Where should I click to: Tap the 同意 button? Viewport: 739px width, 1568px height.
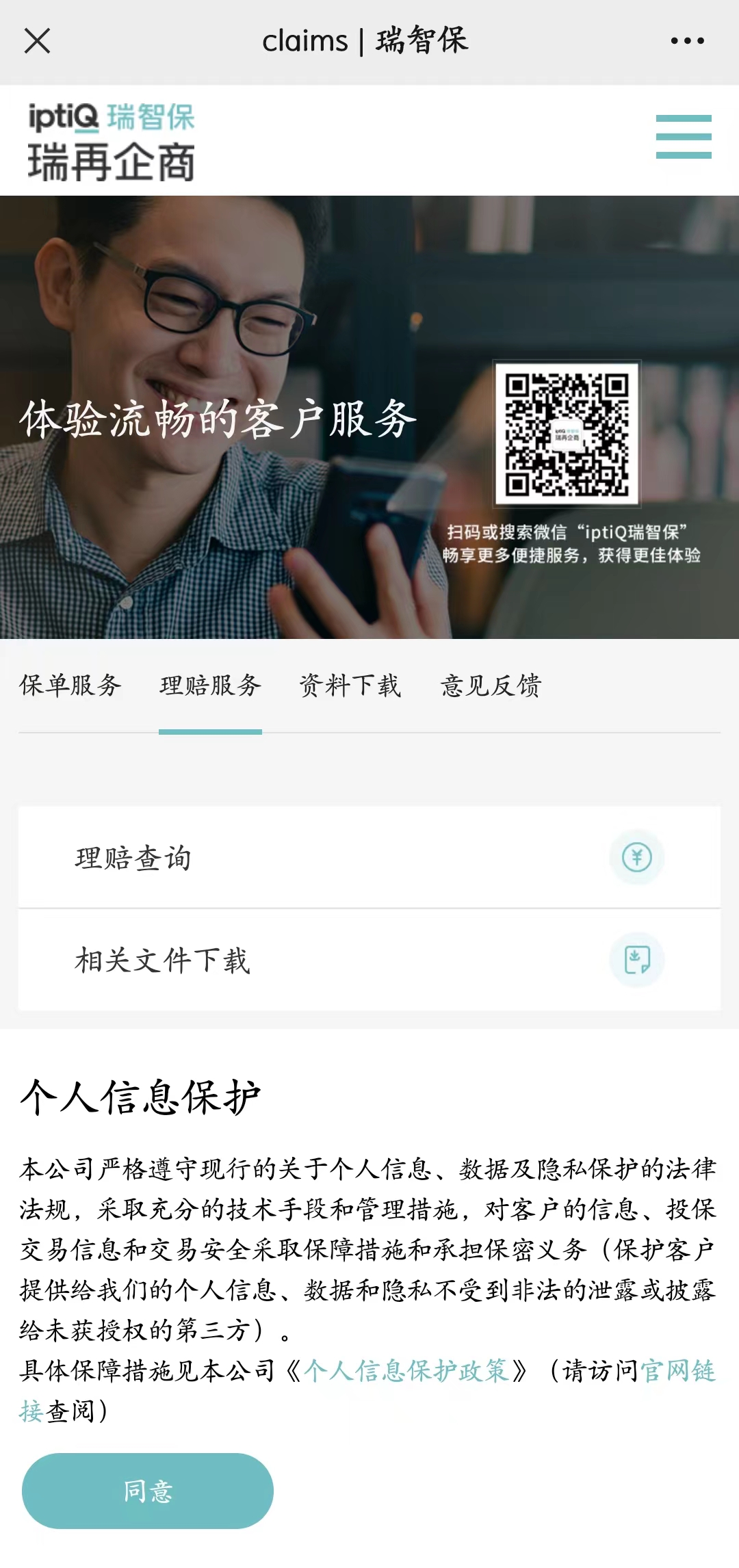tap(148, 1491)
